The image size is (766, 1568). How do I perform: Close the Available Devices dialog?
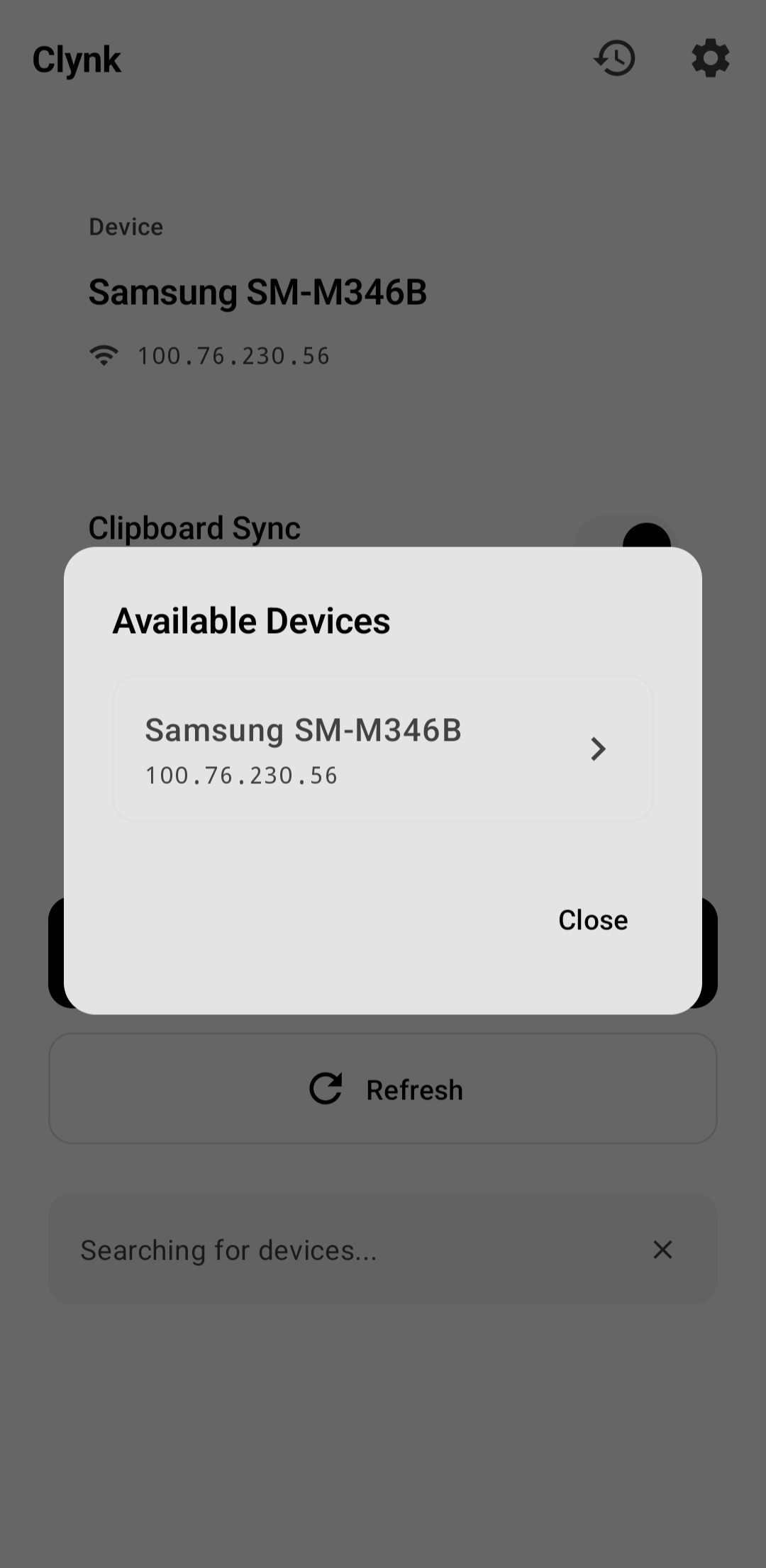click(x=593, y=920)
